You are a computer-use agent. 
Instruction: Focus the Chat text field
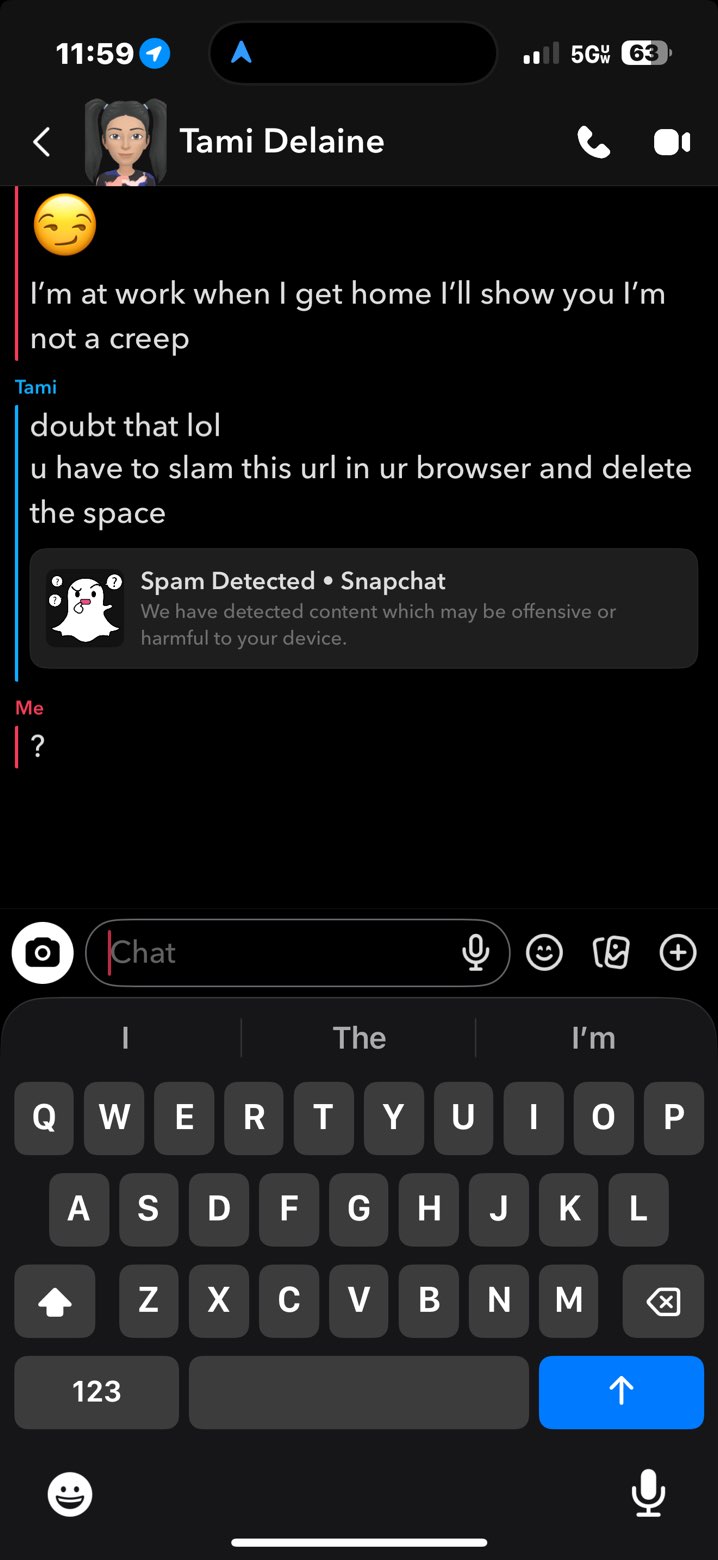point(280,953)
